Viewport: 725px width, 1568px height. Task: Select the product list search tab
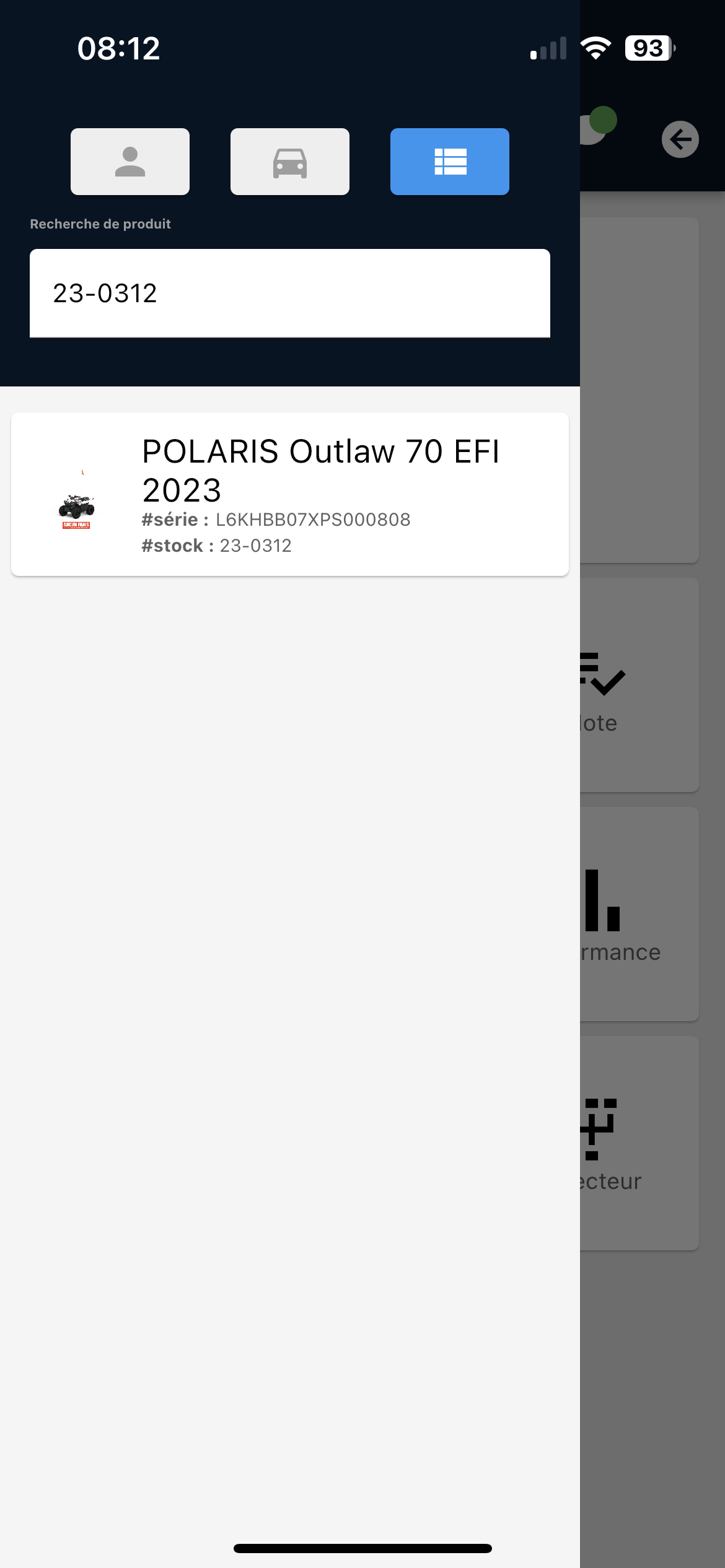pyautogui.click(x=449, y=162)
